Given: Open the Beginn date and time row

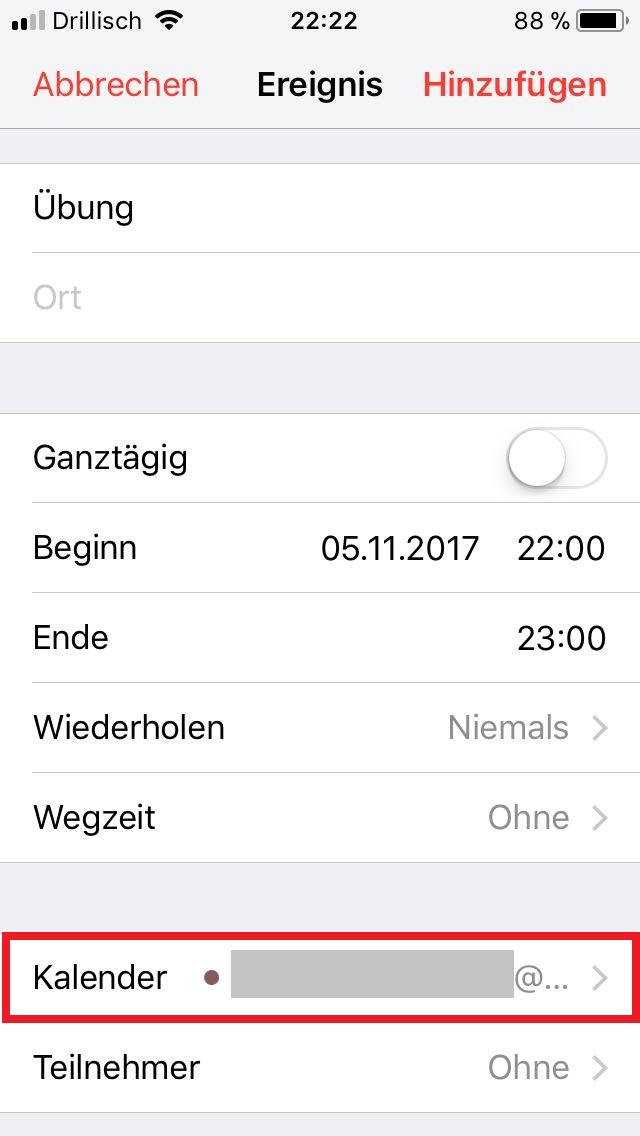Looking at the screenshot, I should (320, 548).
